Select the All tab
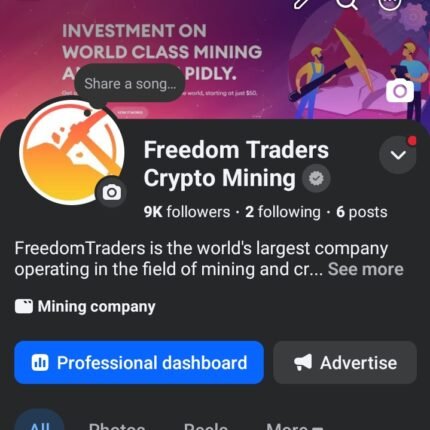This screenshot has width=430, height=430. [x=40, y=423]
